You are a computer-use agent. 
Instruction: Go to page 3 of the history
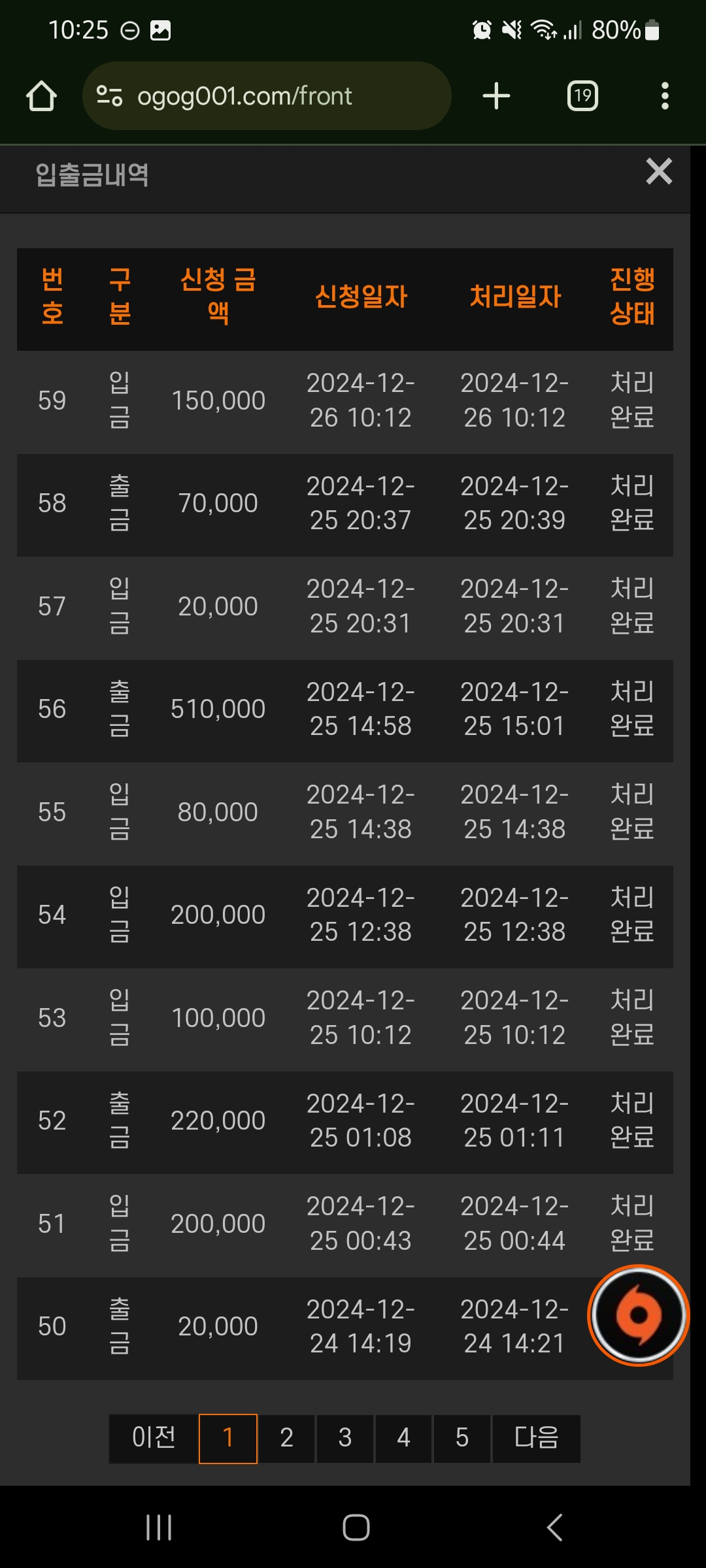click(345, 1439)
